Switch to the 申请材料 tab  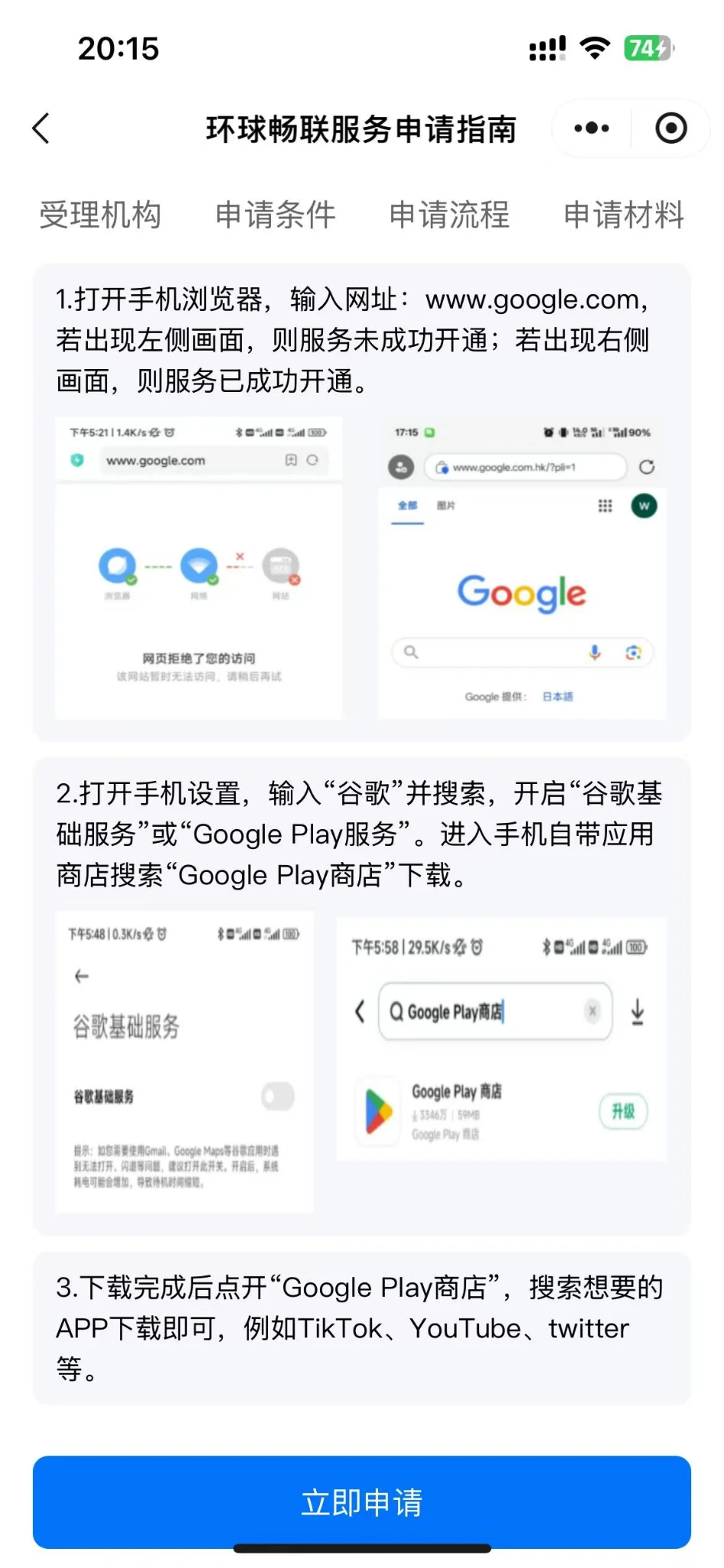click(x=624, y=215)
